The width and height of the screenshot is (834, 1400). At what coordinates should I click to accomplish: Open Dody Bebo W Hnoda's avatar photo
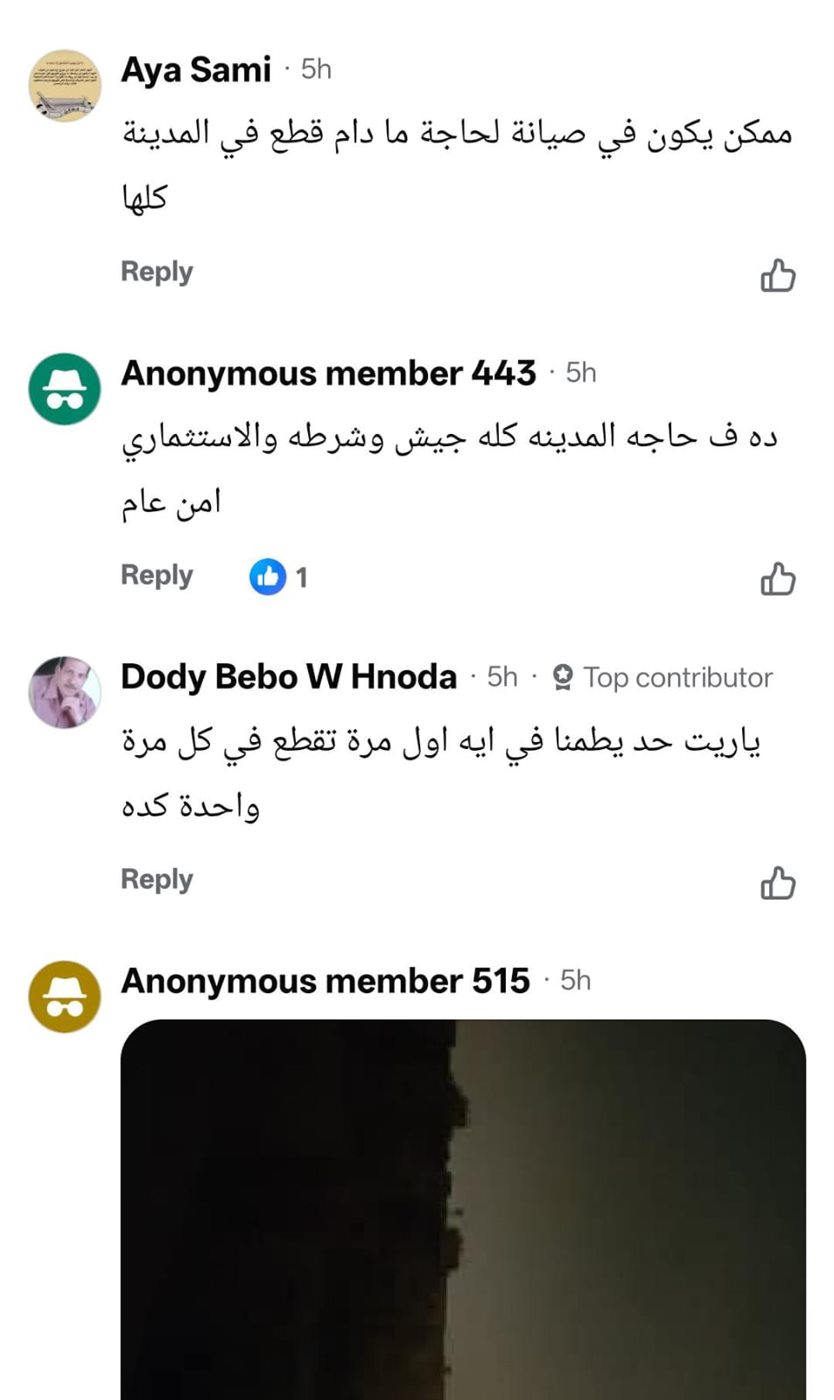(65, 692)
